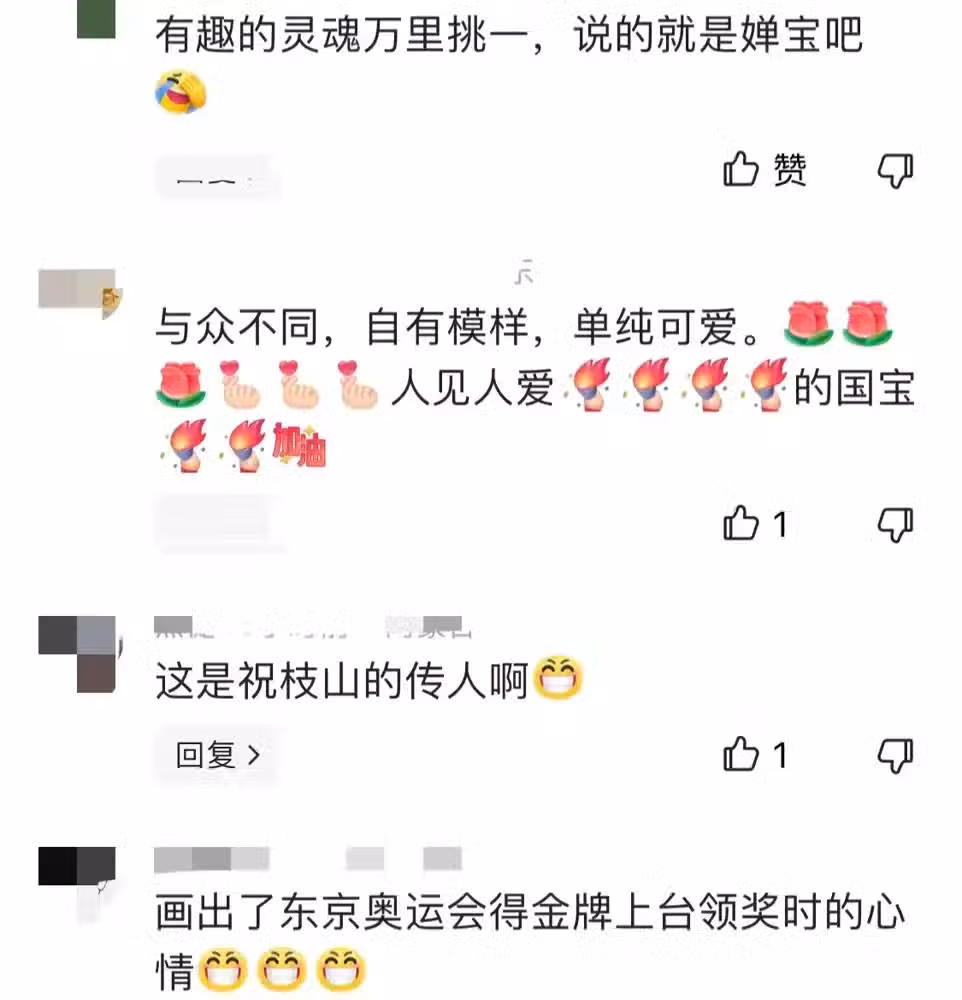Screen dimensions: 962x1000
Task: Like the comment 与众不同,自有模样
Action: coord(741,523)
